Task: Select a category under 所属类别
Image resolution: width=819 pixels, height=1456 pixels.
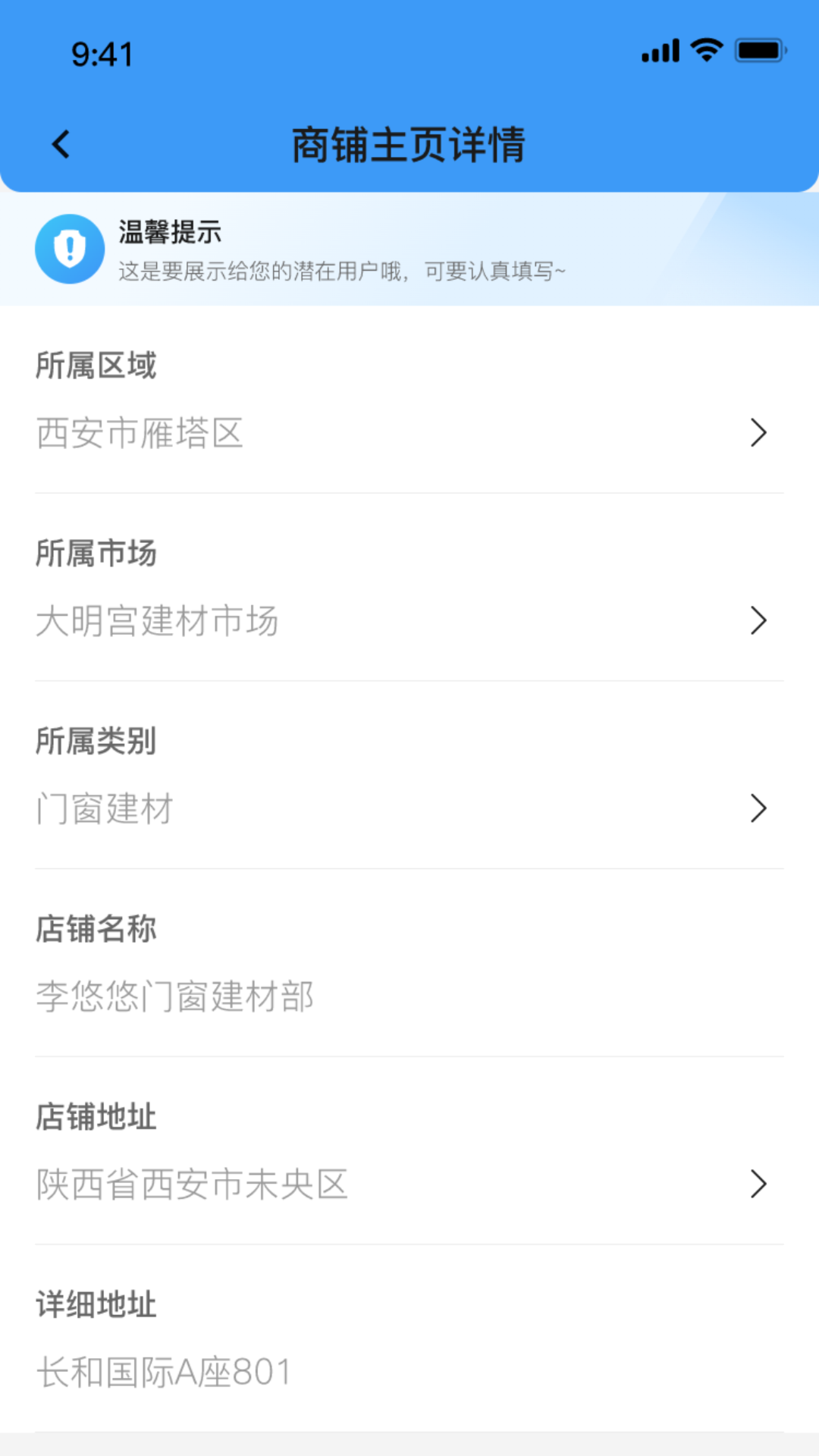Action: pos(409,808)
